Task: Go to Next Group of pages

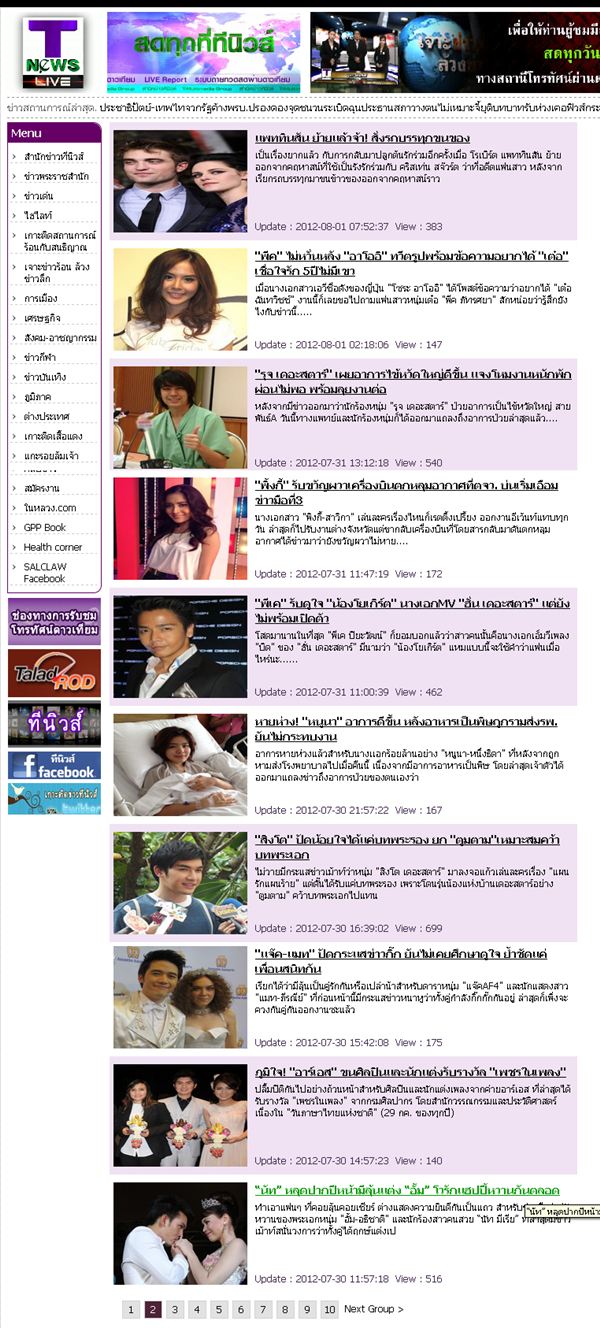Action: click(x=373, y=1309)
